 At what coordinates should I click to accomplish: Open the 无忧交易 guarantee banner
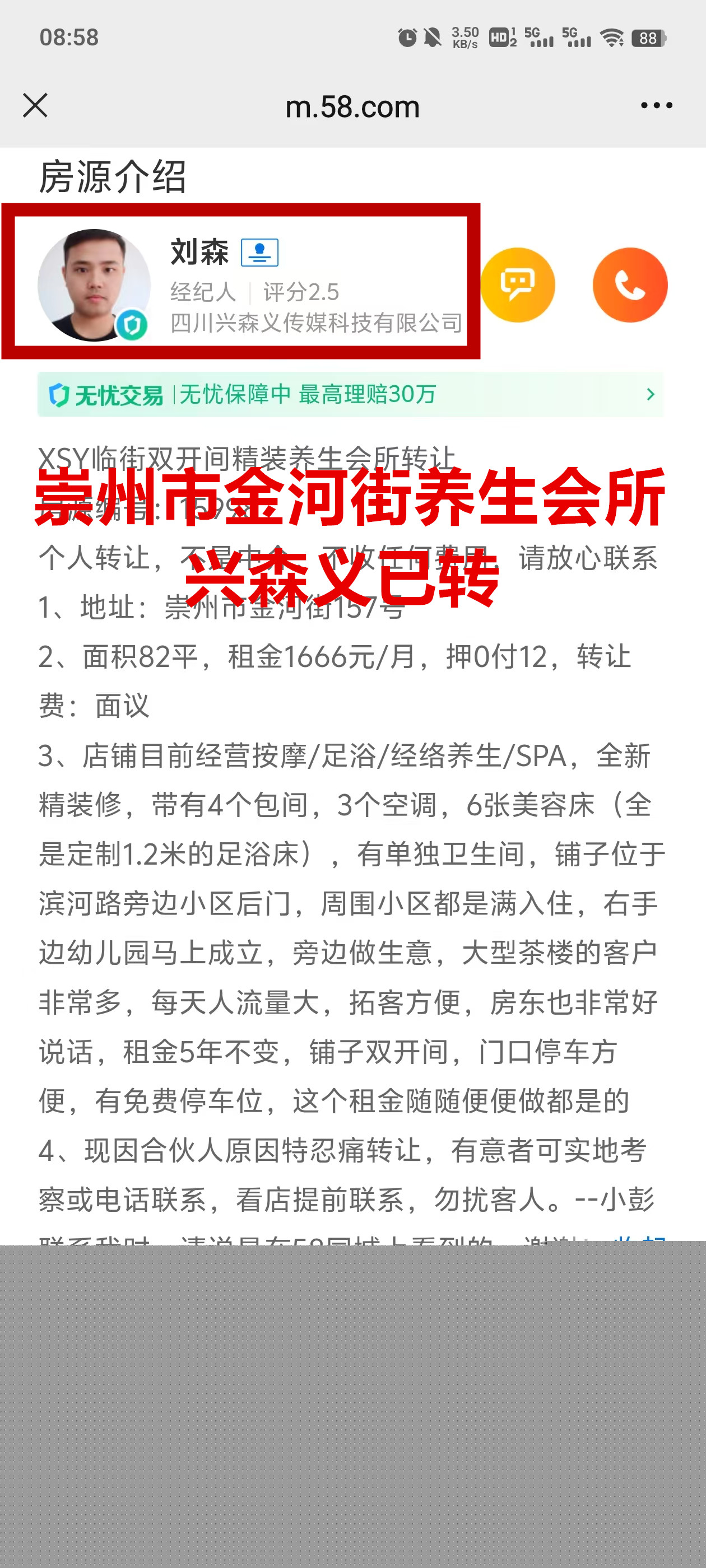(350, 394)
